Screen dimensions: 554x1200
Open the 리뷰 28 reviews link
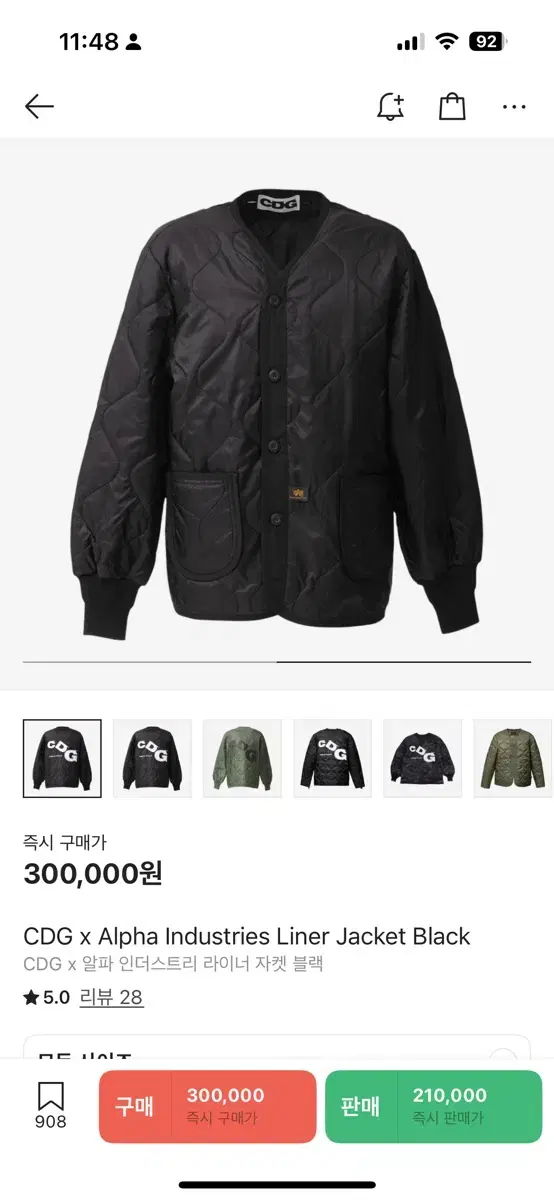(x=111, y=997)
